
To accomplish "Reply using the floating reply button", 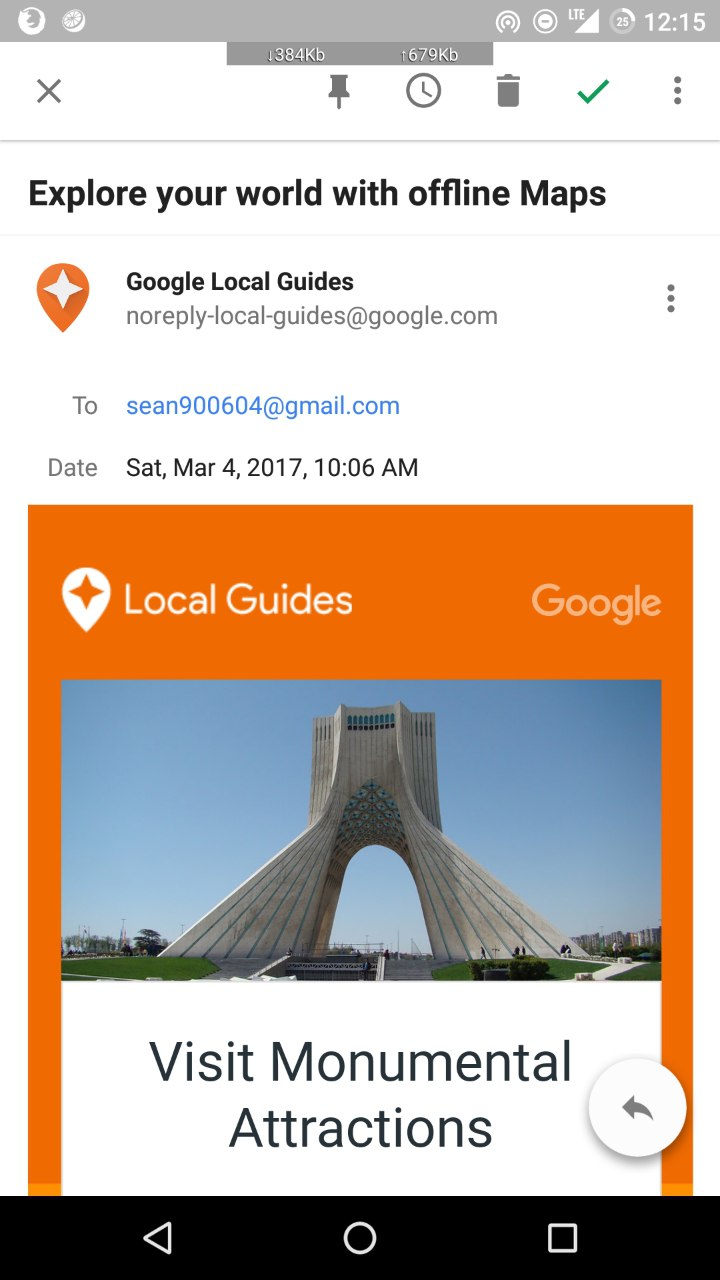I will (637, 1108).
